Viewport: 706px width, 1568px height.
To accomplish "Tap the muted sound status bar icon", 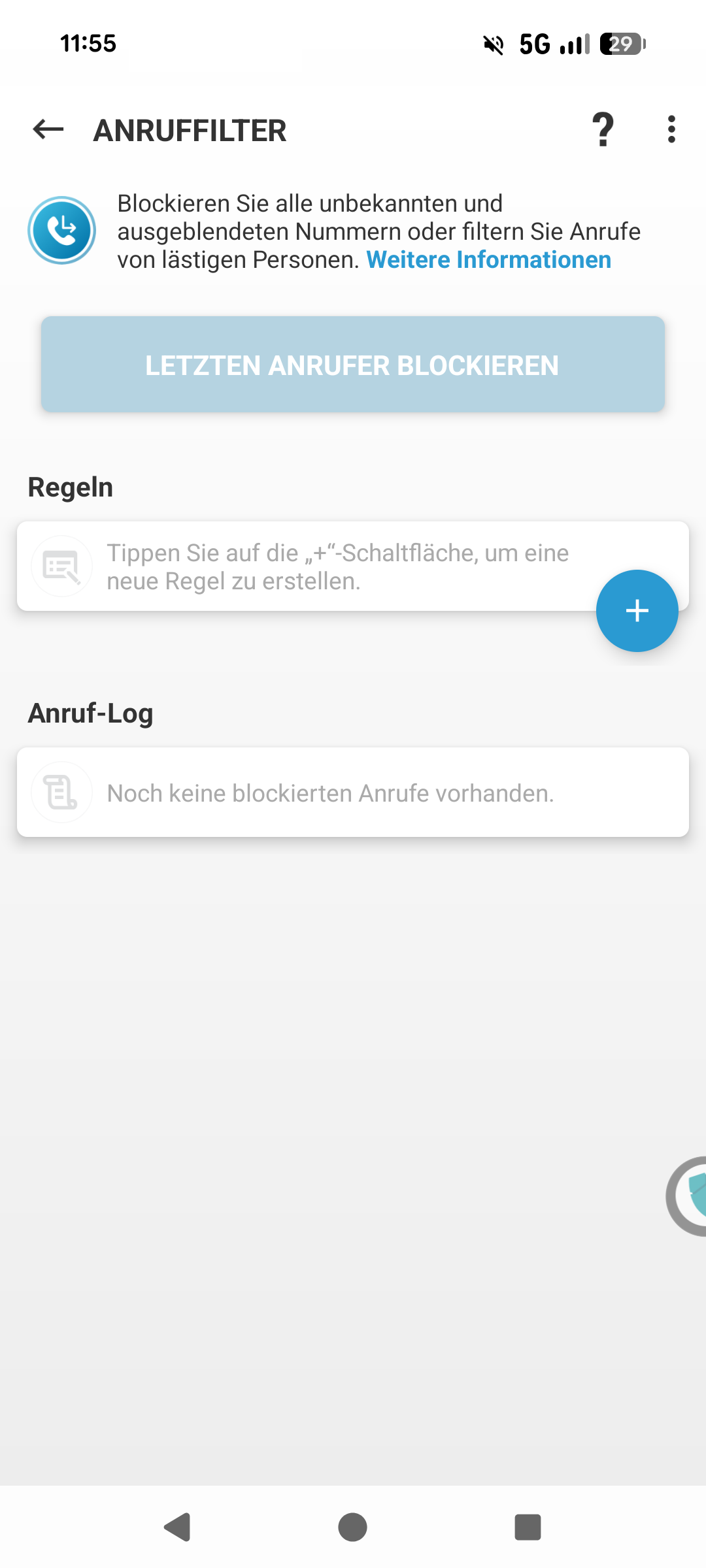I will coord(492,44).
